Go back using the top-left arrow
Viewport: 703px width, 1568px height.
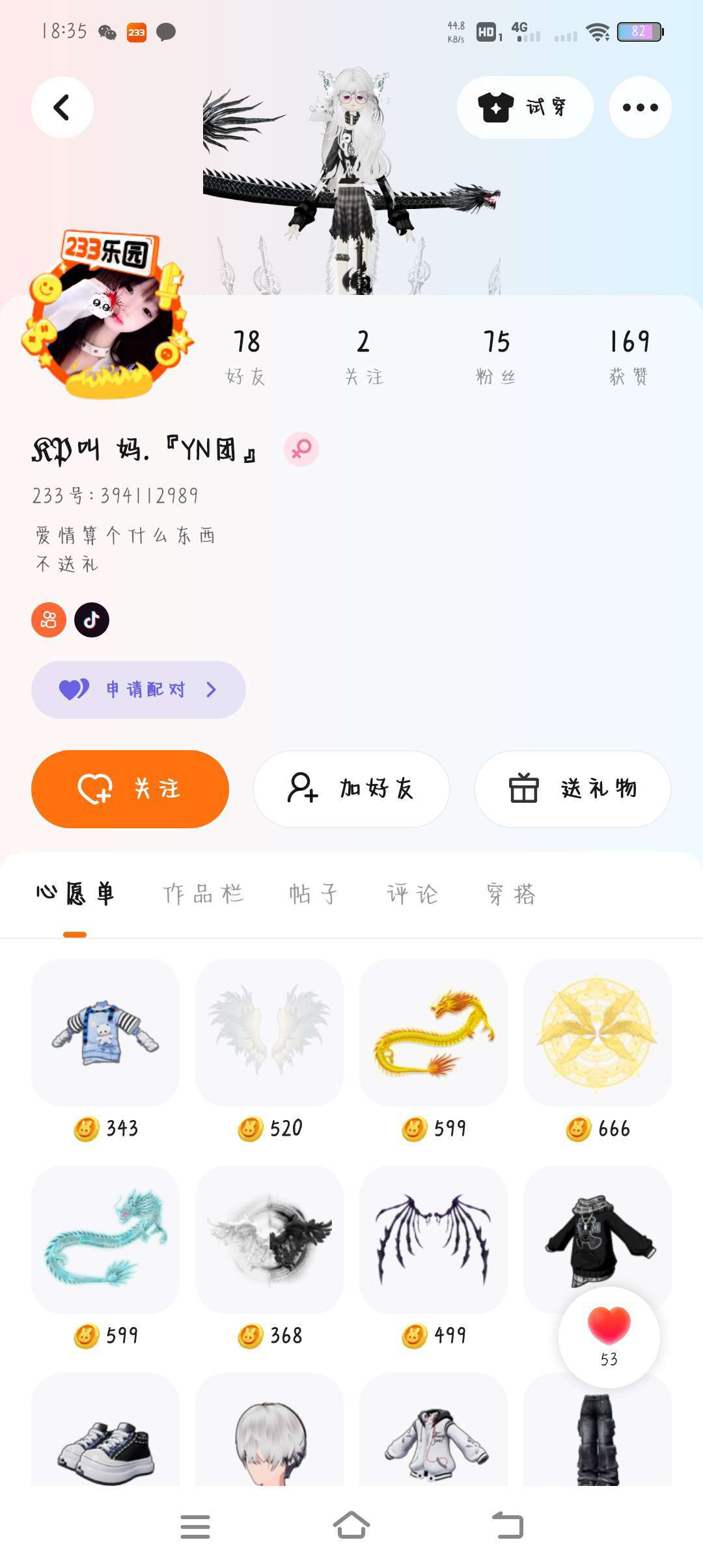[x=62, y=107]
